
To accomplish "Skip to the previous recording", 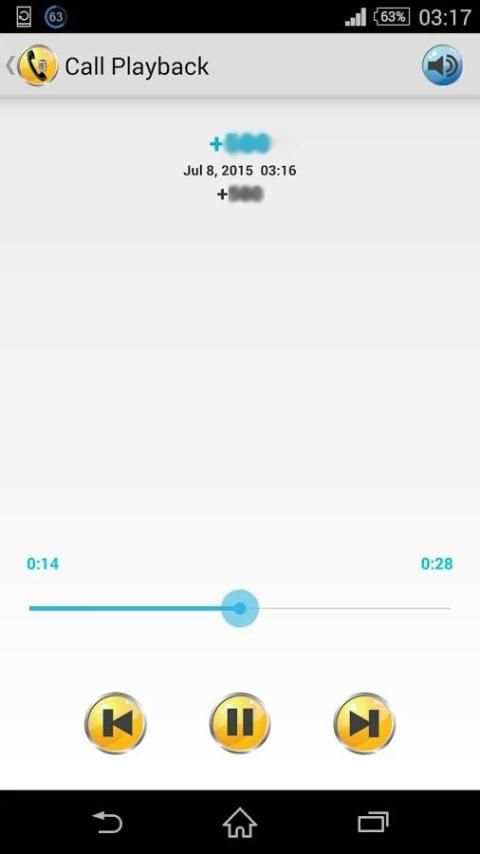I will pos(116,723).
